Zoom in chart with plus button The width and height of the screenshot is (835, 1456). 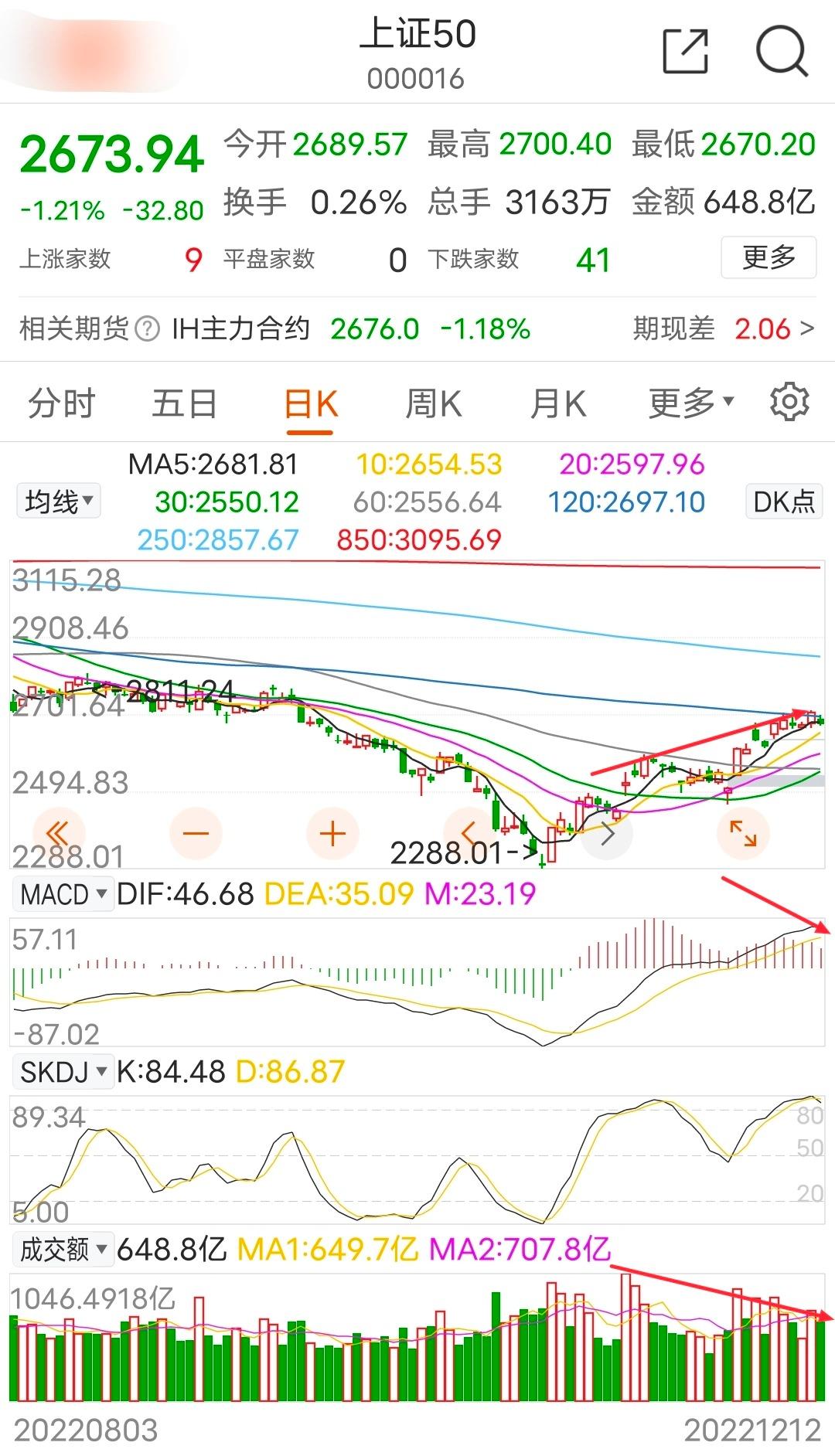point(333,834)
